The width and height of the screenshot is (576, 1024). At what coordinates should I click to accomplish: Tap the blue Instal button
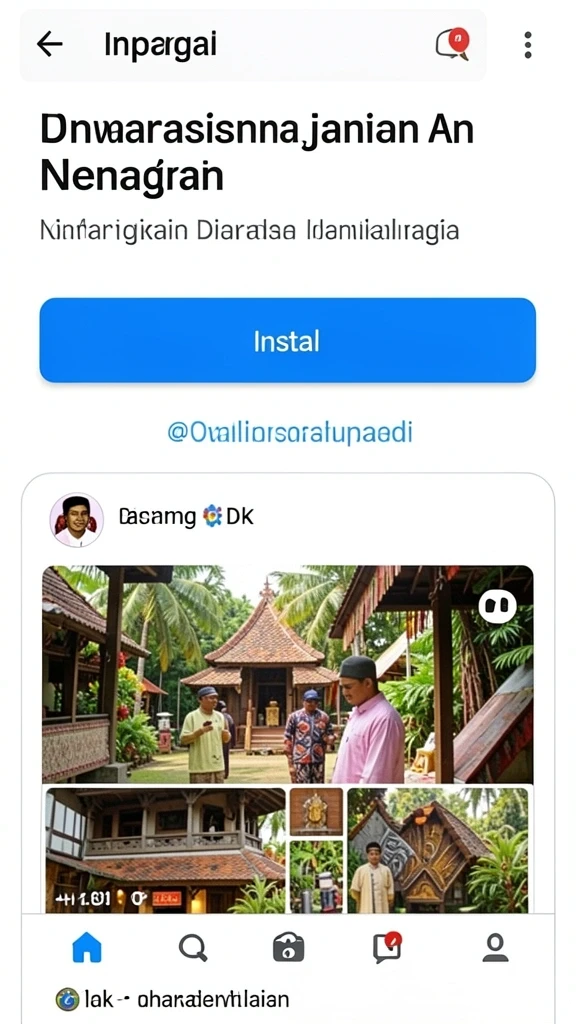[287, 340]
